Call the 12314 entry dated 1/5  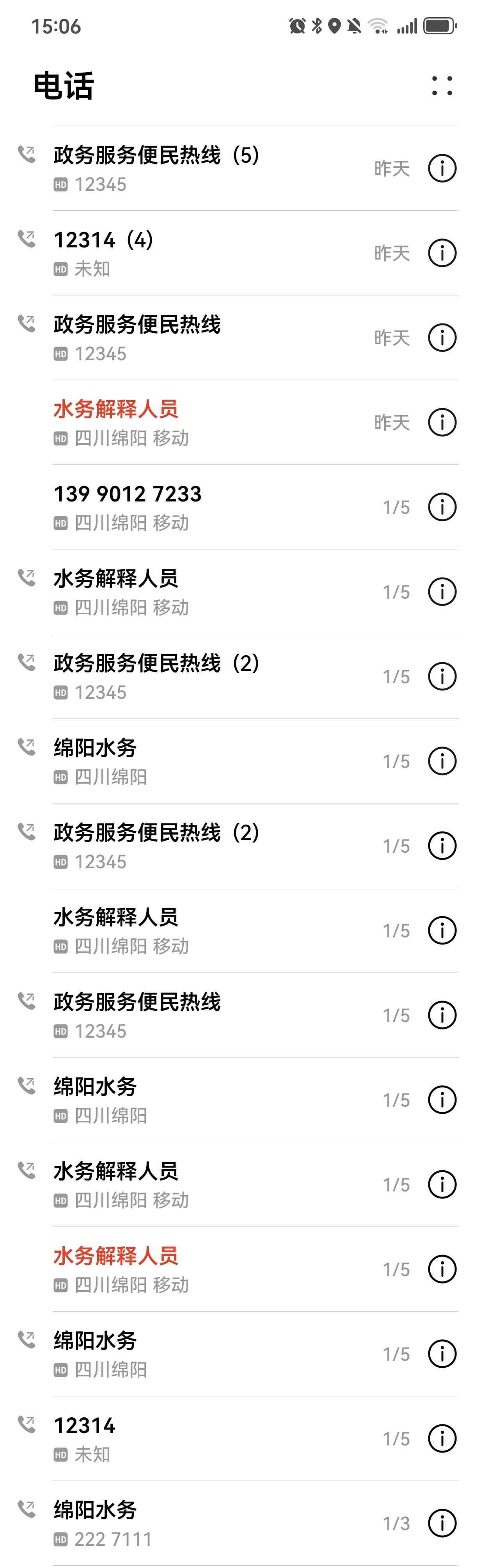coord(183,1438)
